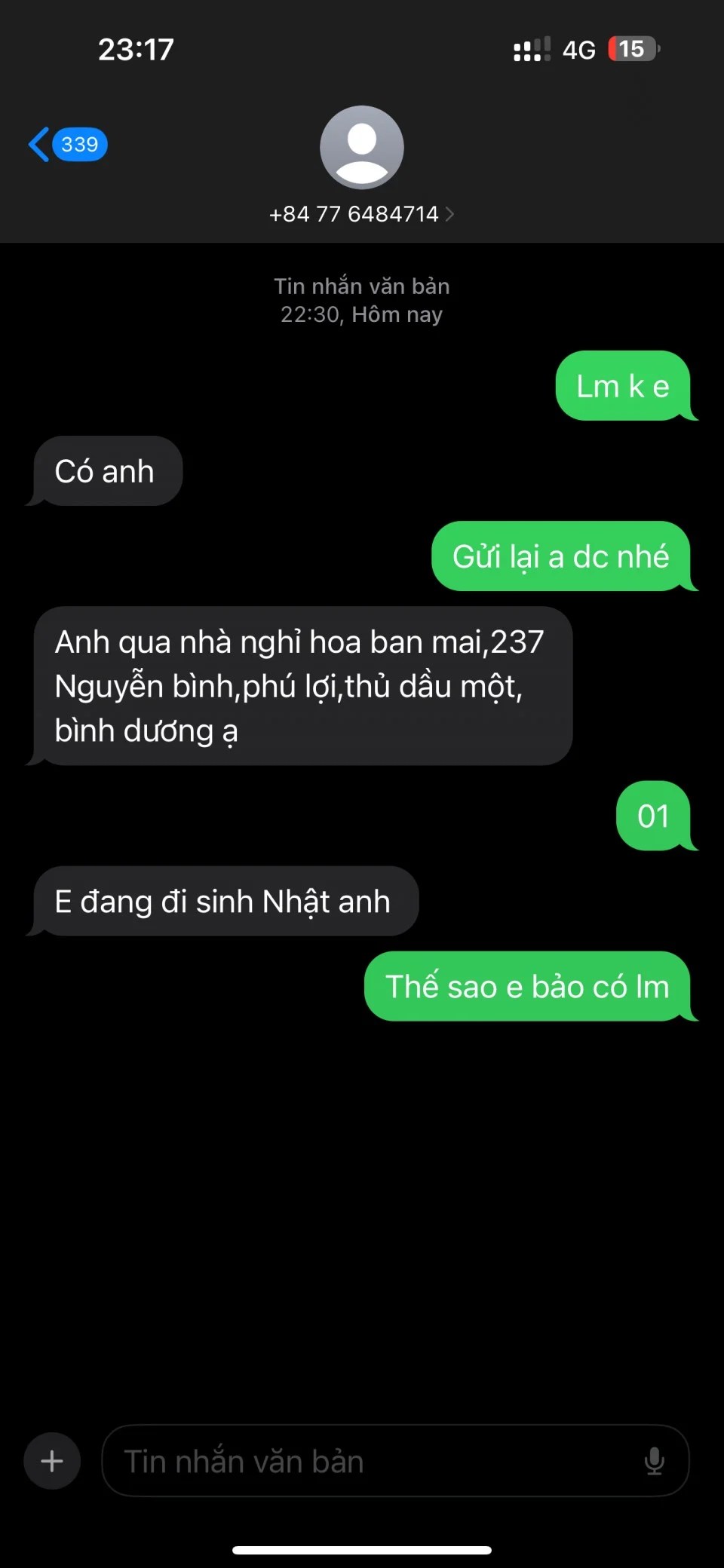Open contact details for +84 77 6484714

pyautogui.click(x=361, y=214)
